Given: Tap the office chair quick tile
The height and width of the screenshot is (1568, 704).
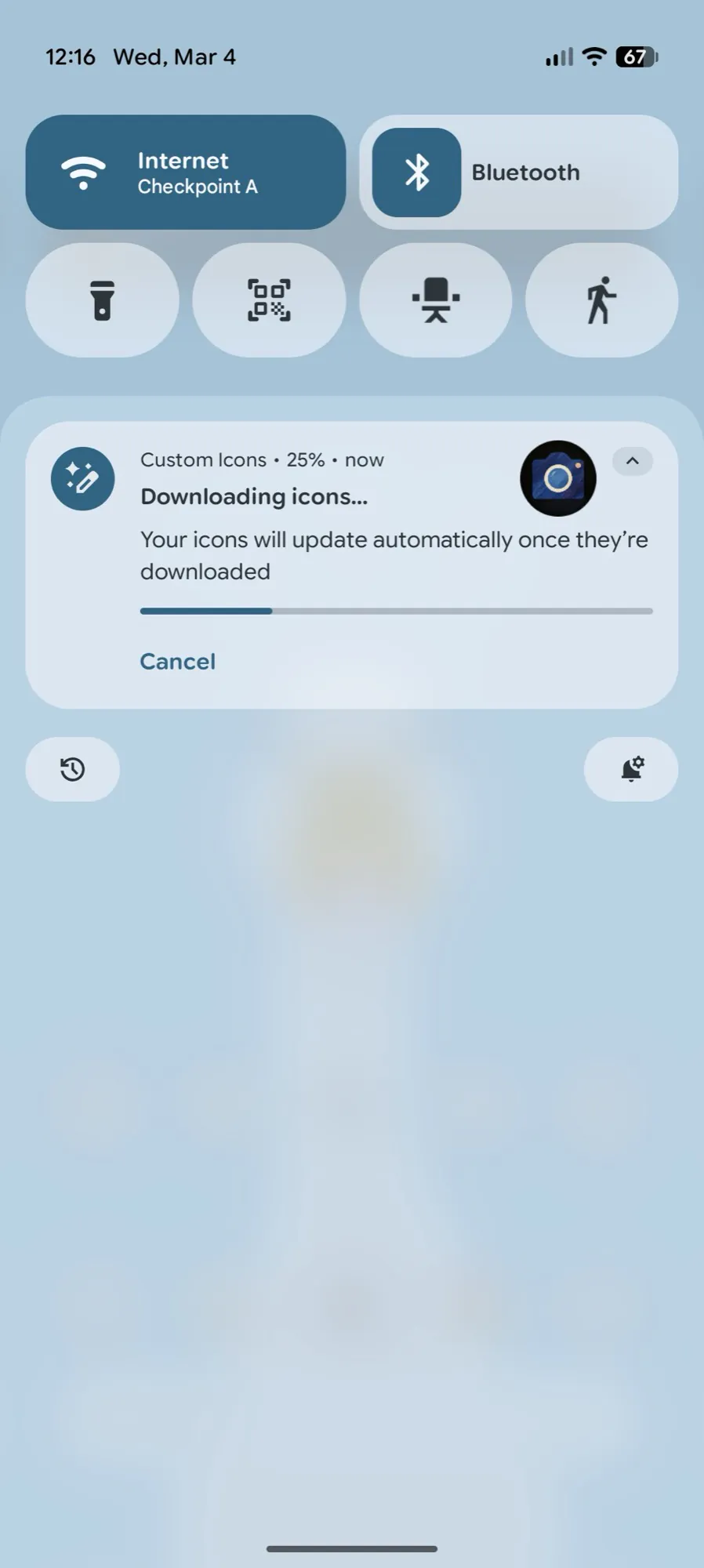Looking at the screenshot, I should (x=435, y=300).
